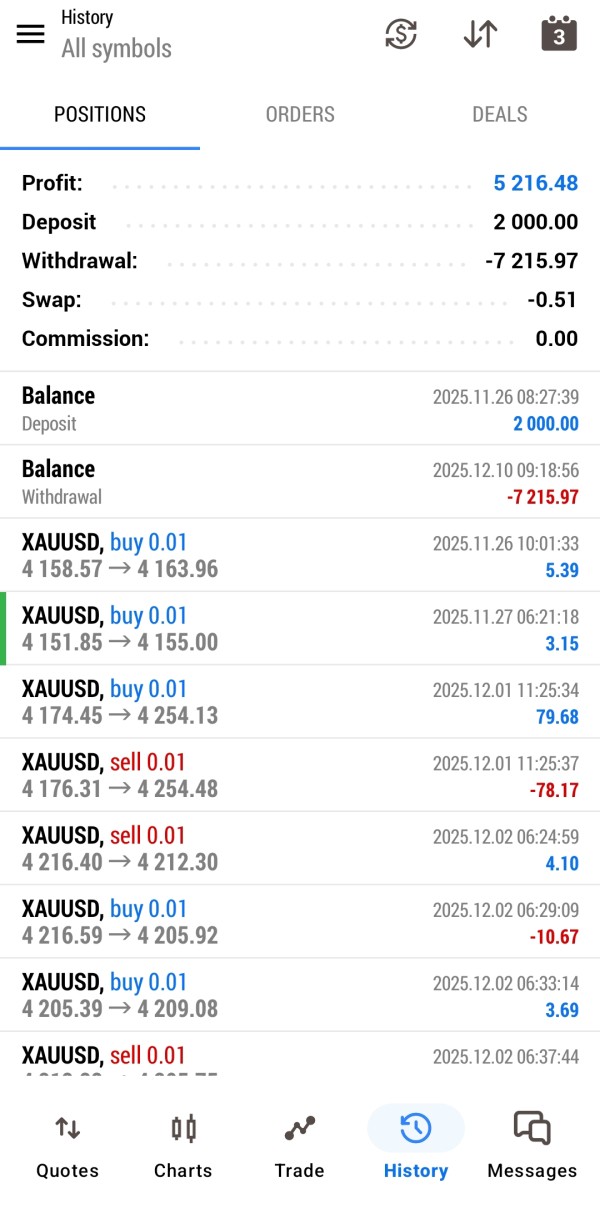Expand the XAUUSD sell with -78.17 loss
The image size is (600, 1208).
[x=300, y=775]
